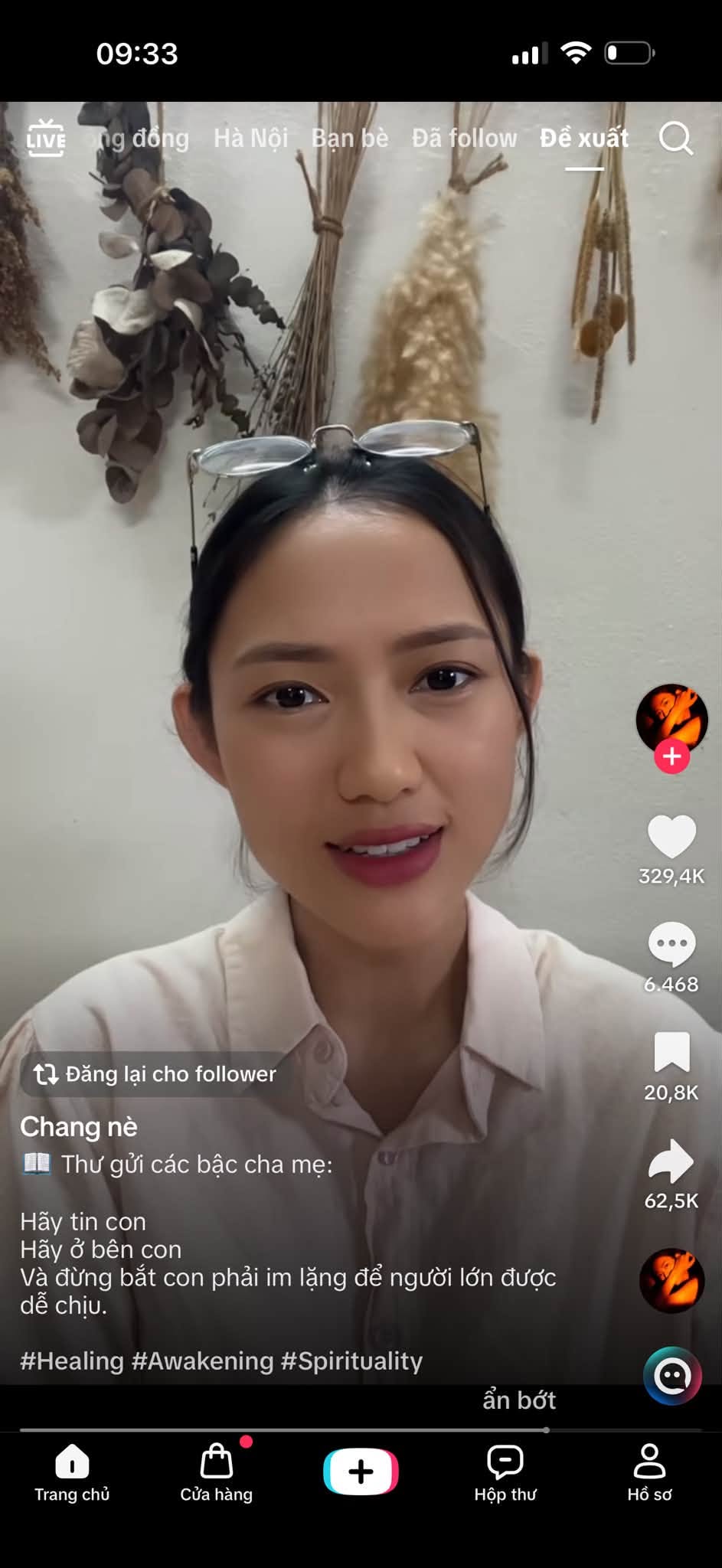Open the comments on this video
This screenshot has height=1568, width=722.
(671, 944)
